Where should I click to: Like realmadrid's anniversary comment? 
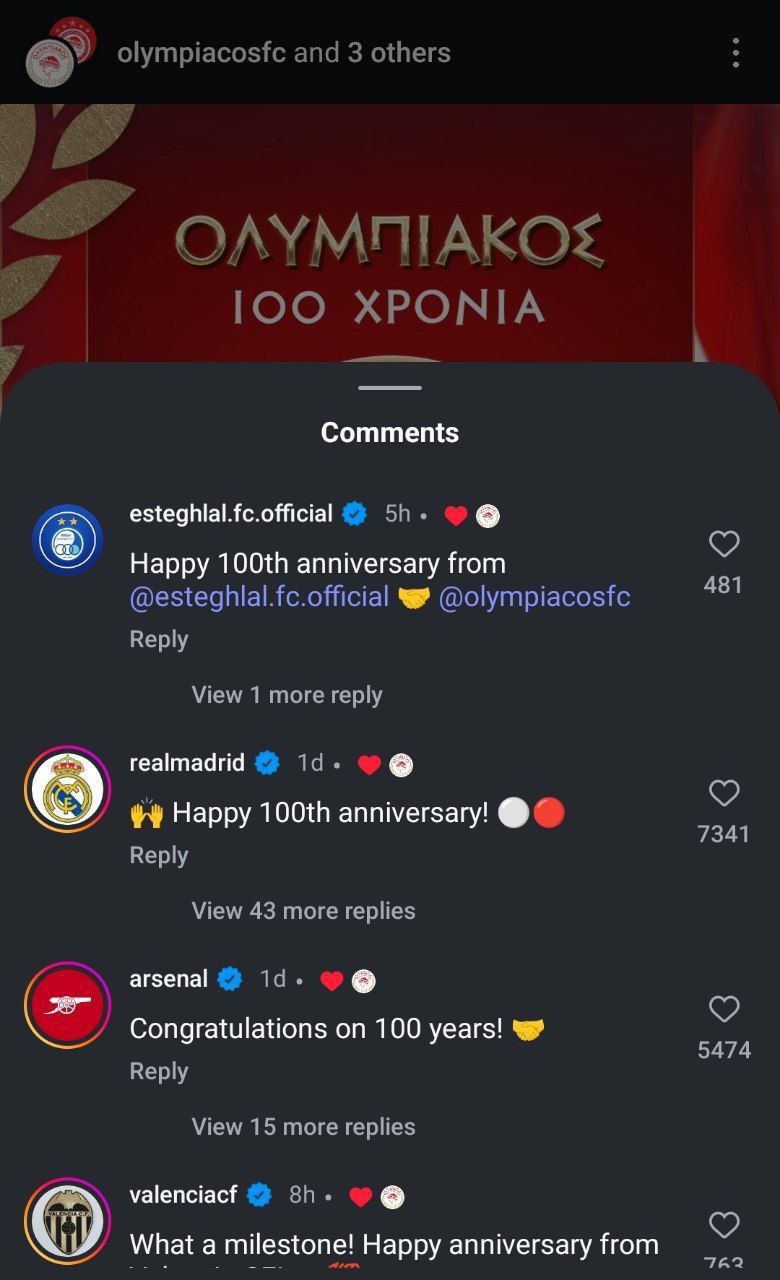[x=723, y=793]
